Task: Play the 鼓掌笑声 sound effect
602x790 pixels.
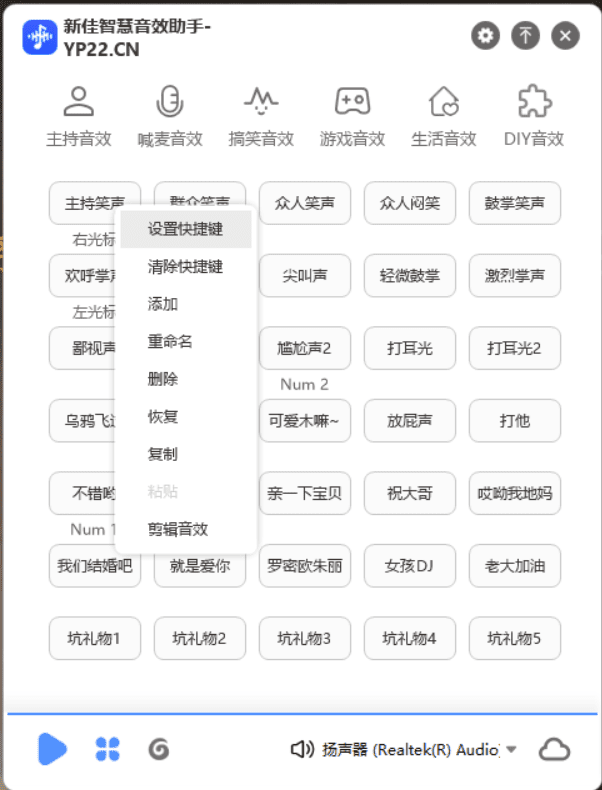Action: pos(515,203)
